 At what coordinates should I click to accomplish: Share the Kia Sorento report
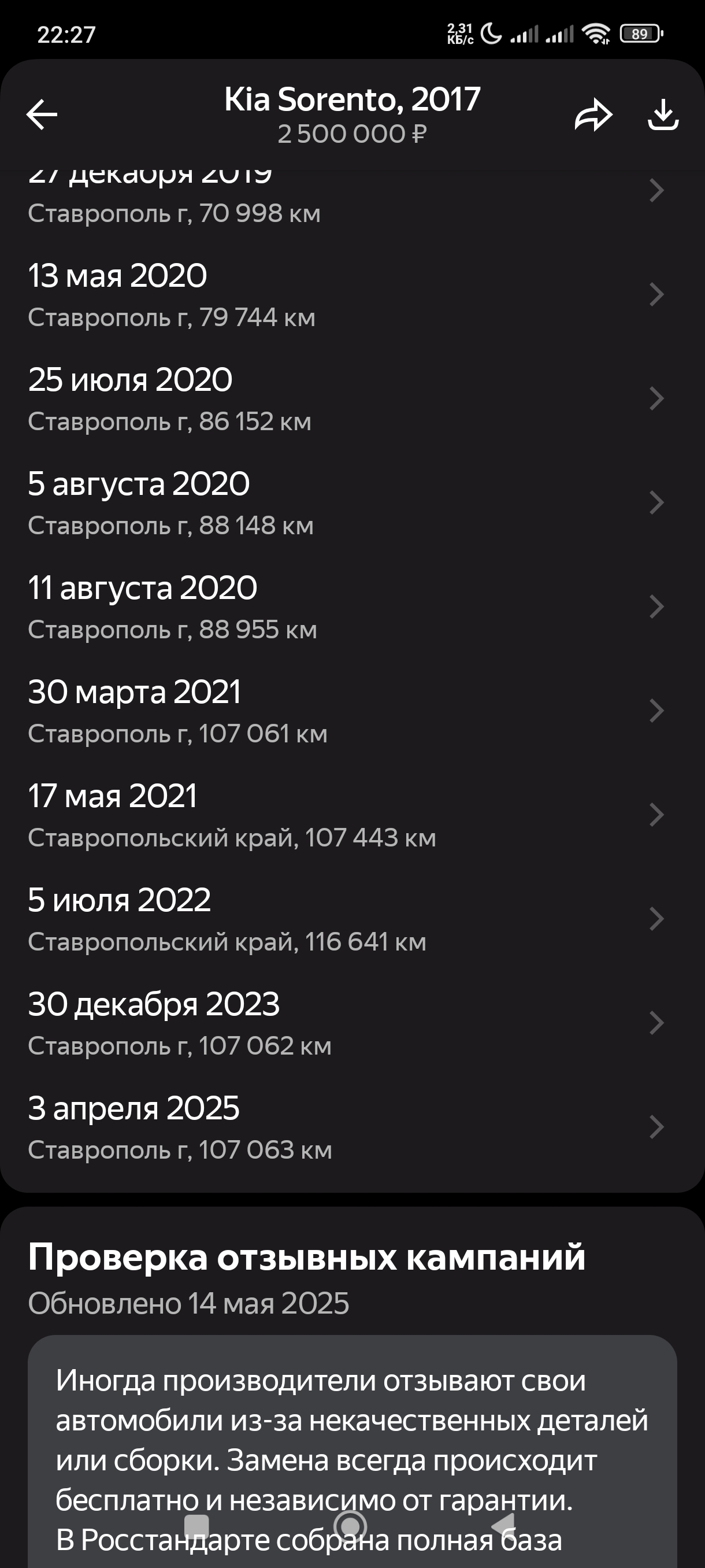(592, 114)
